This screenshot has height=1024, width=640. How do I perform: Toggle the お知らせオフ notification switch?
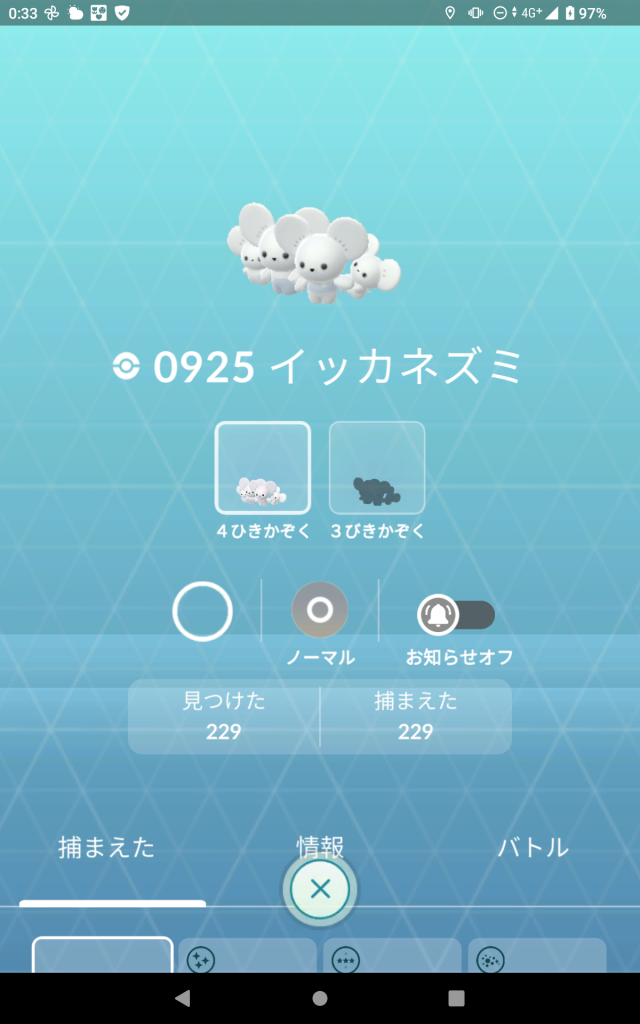click(456, 615)
